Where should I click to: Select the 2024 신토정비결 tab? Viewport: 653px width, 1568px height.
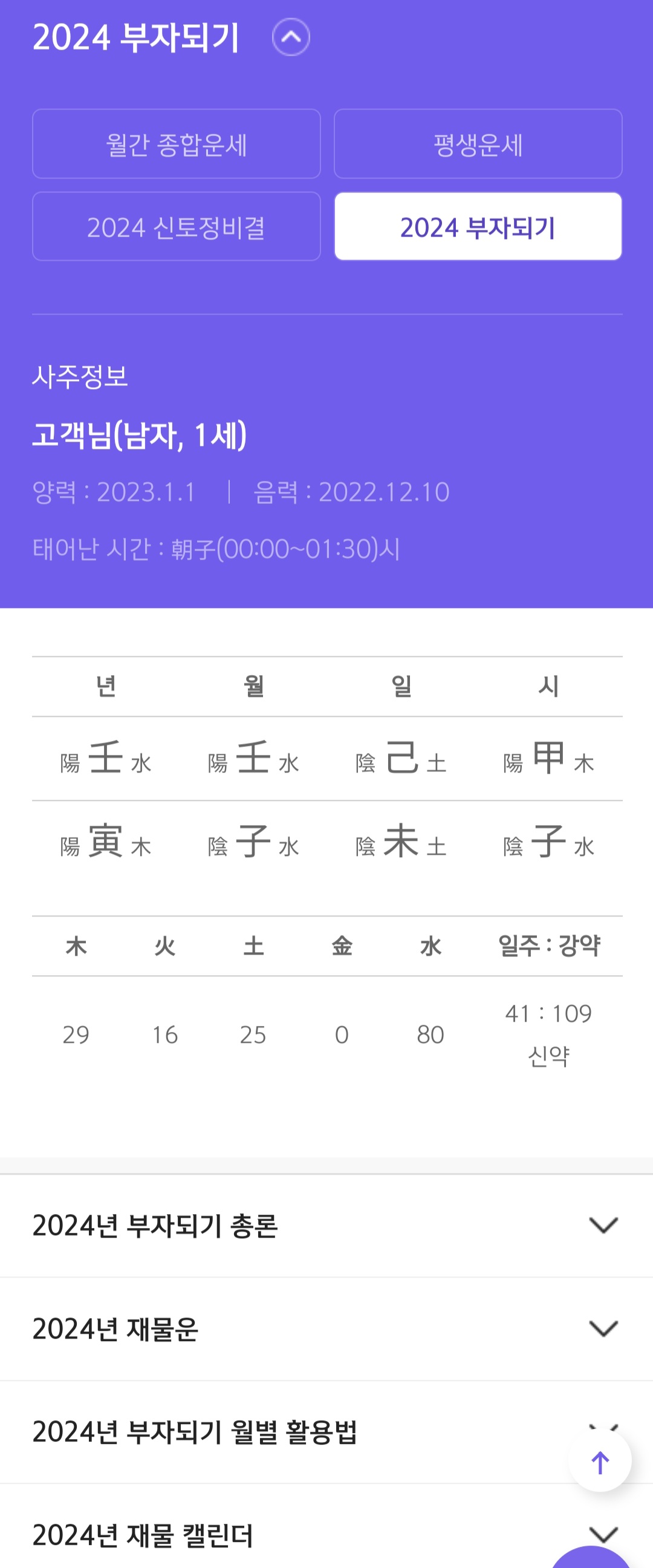pos(175,226)
